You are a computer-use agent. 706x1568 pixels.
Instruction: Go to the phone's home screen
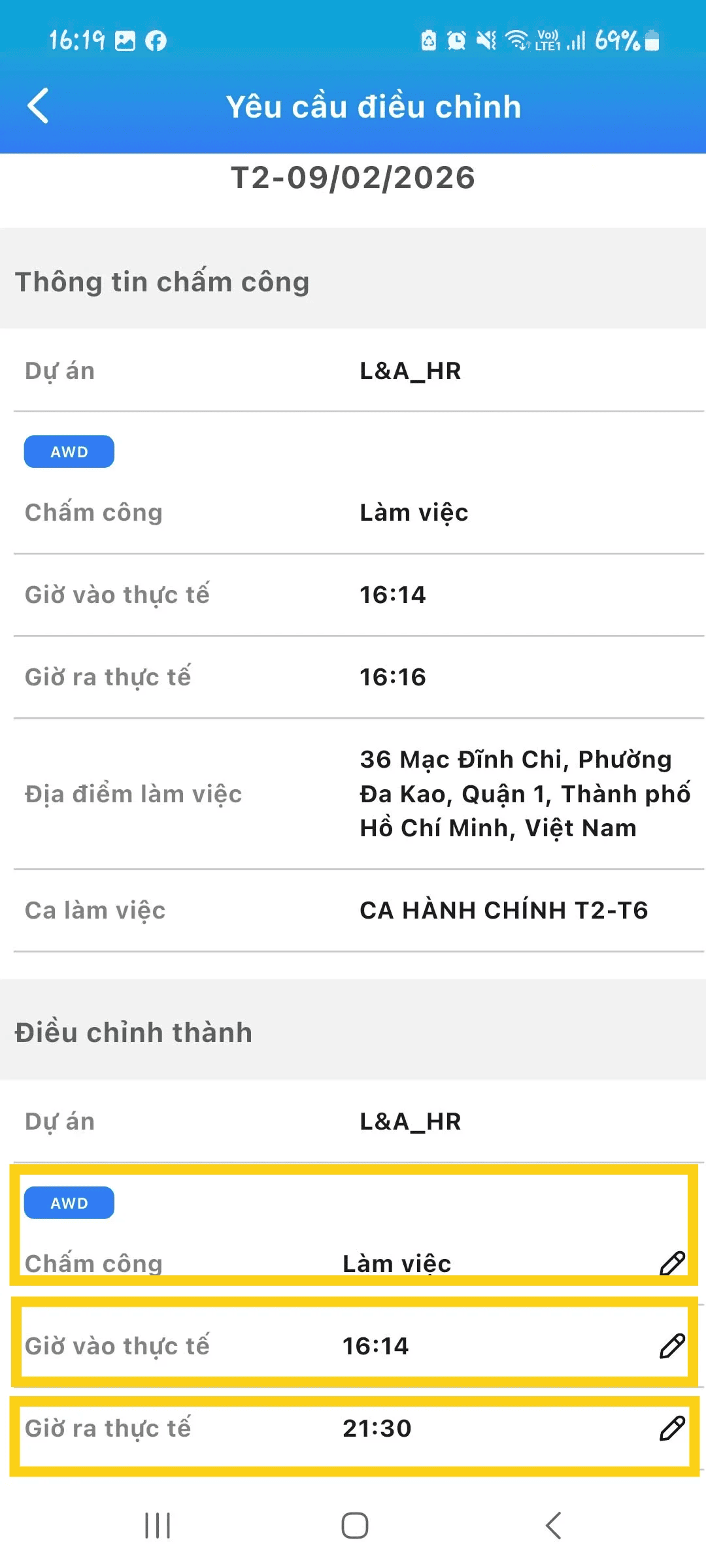tap(354, 1526)
